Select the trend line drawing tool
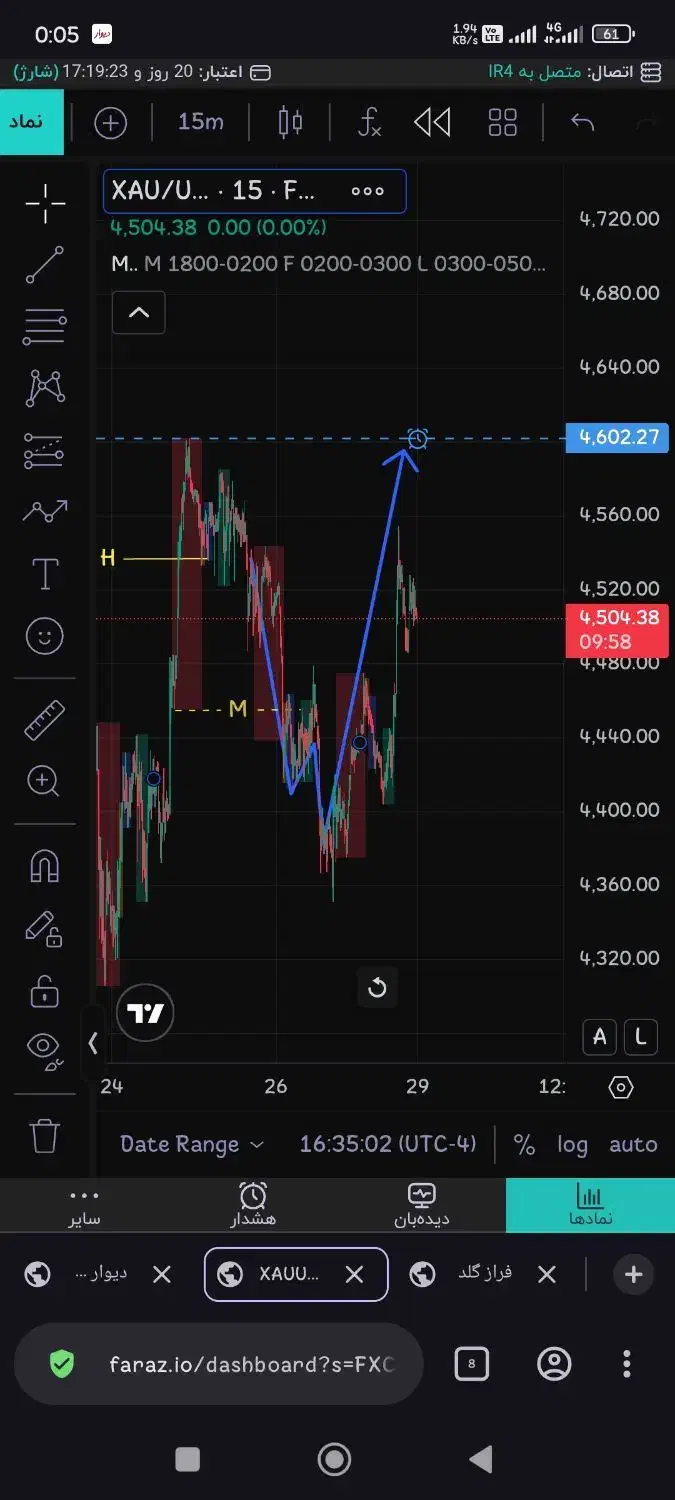 click(44, 265)
